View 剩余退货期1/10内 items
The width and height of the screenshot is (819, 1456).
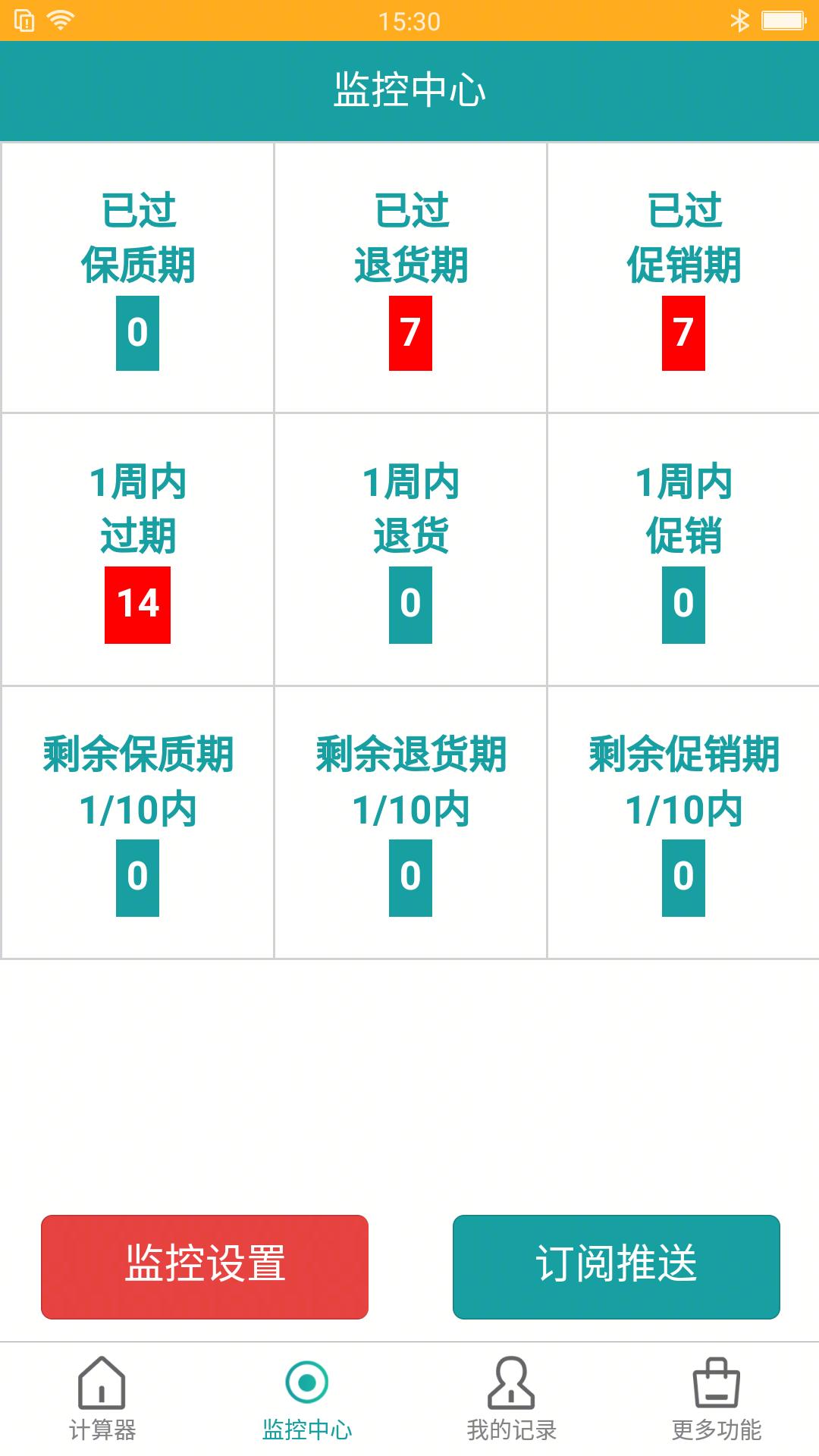click(x=410, y=823)
